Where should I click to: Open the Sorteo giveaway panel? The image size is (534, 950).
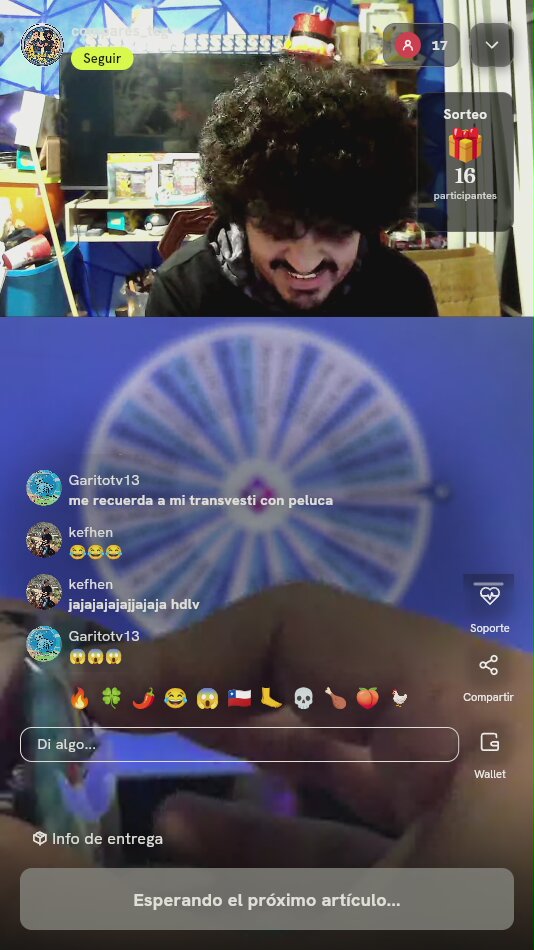pyautogui.click(x=465, y=154)
